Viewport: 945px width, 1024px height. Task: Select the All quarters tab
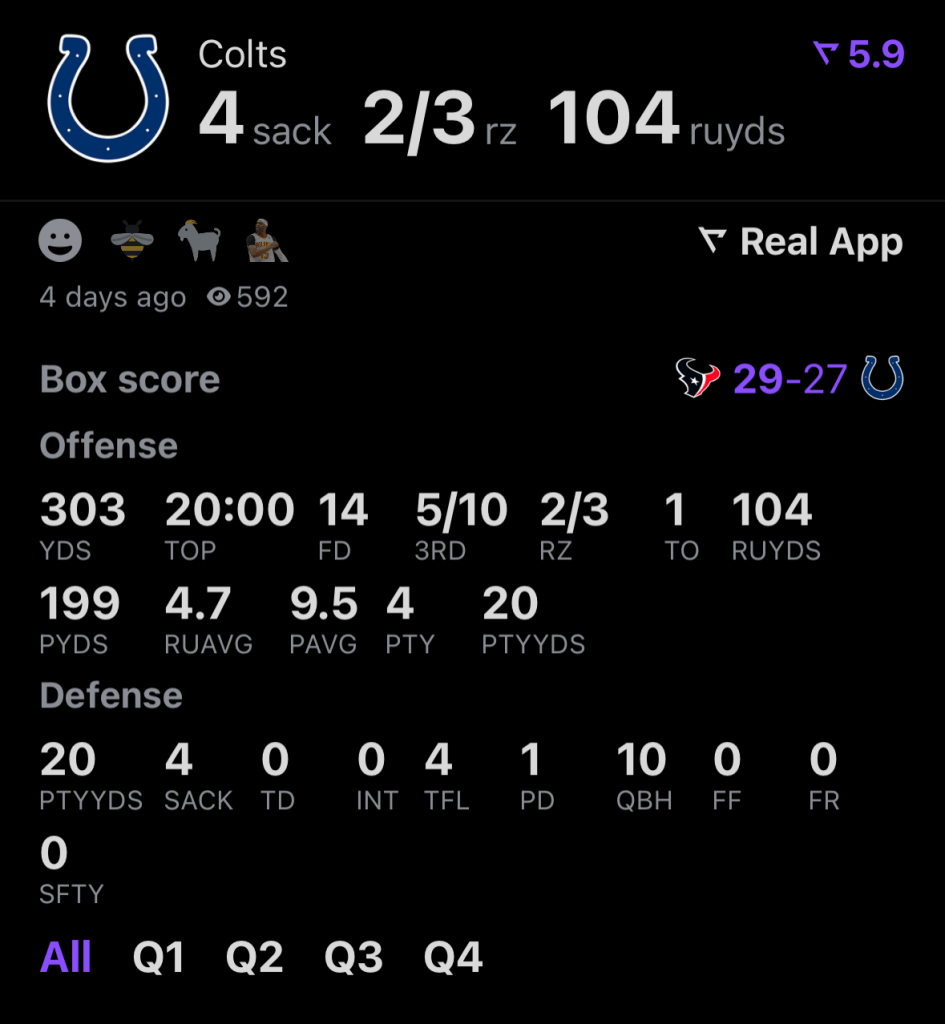pyautogui.click(x=66, y=958)
